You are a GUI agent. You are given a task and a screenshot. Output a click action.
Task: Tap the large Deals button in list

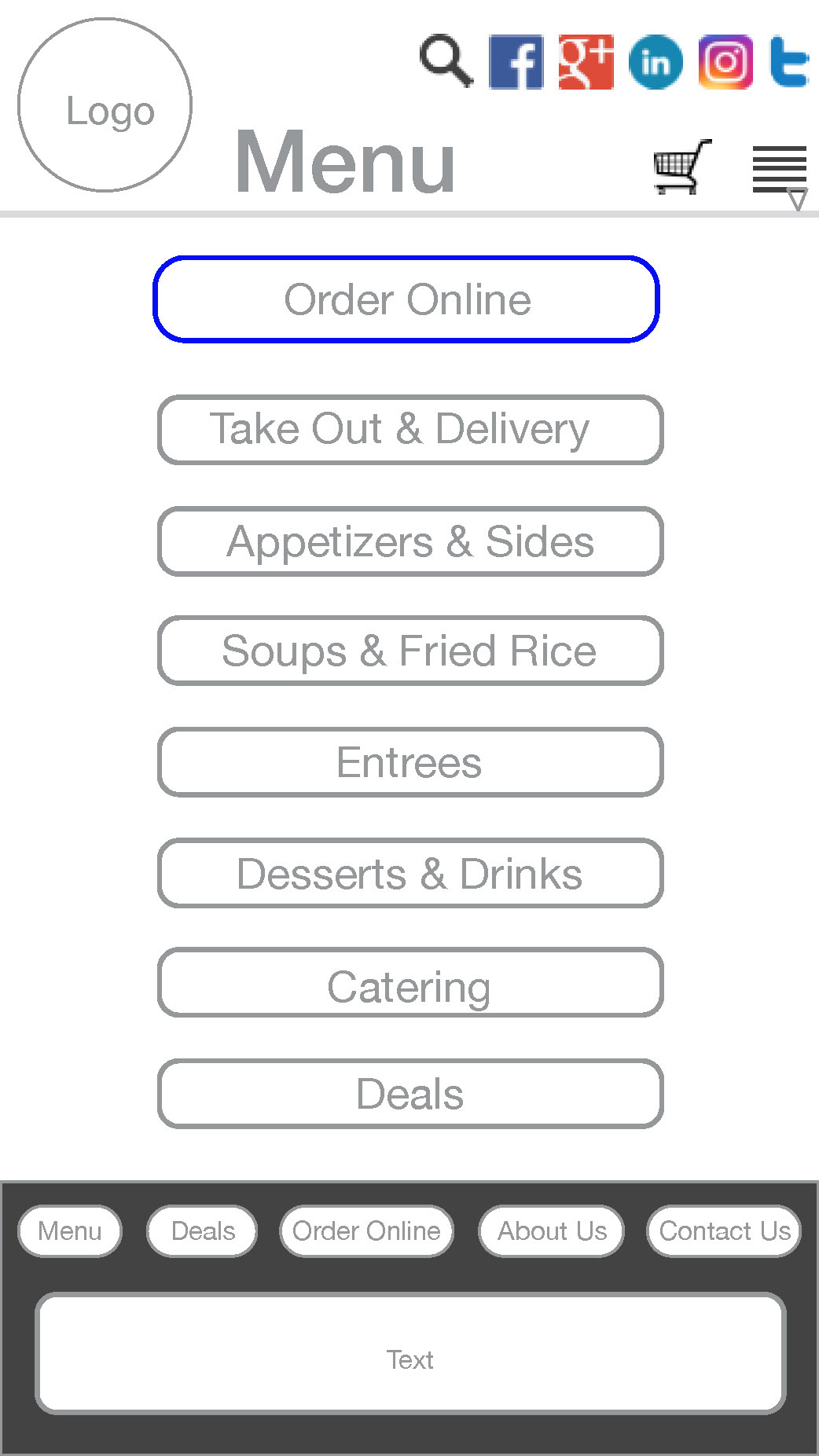410,1094
